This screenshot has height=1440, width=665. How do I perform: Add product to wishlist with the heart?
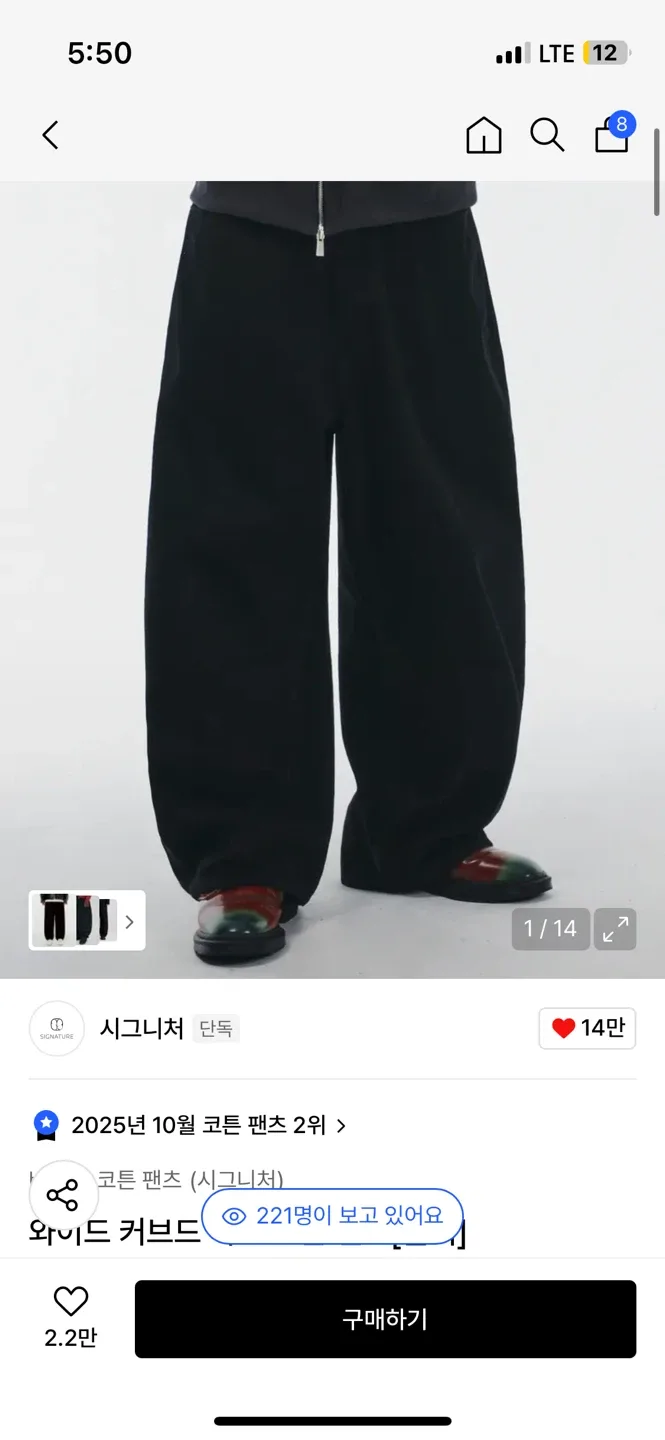pos(70,1302)
